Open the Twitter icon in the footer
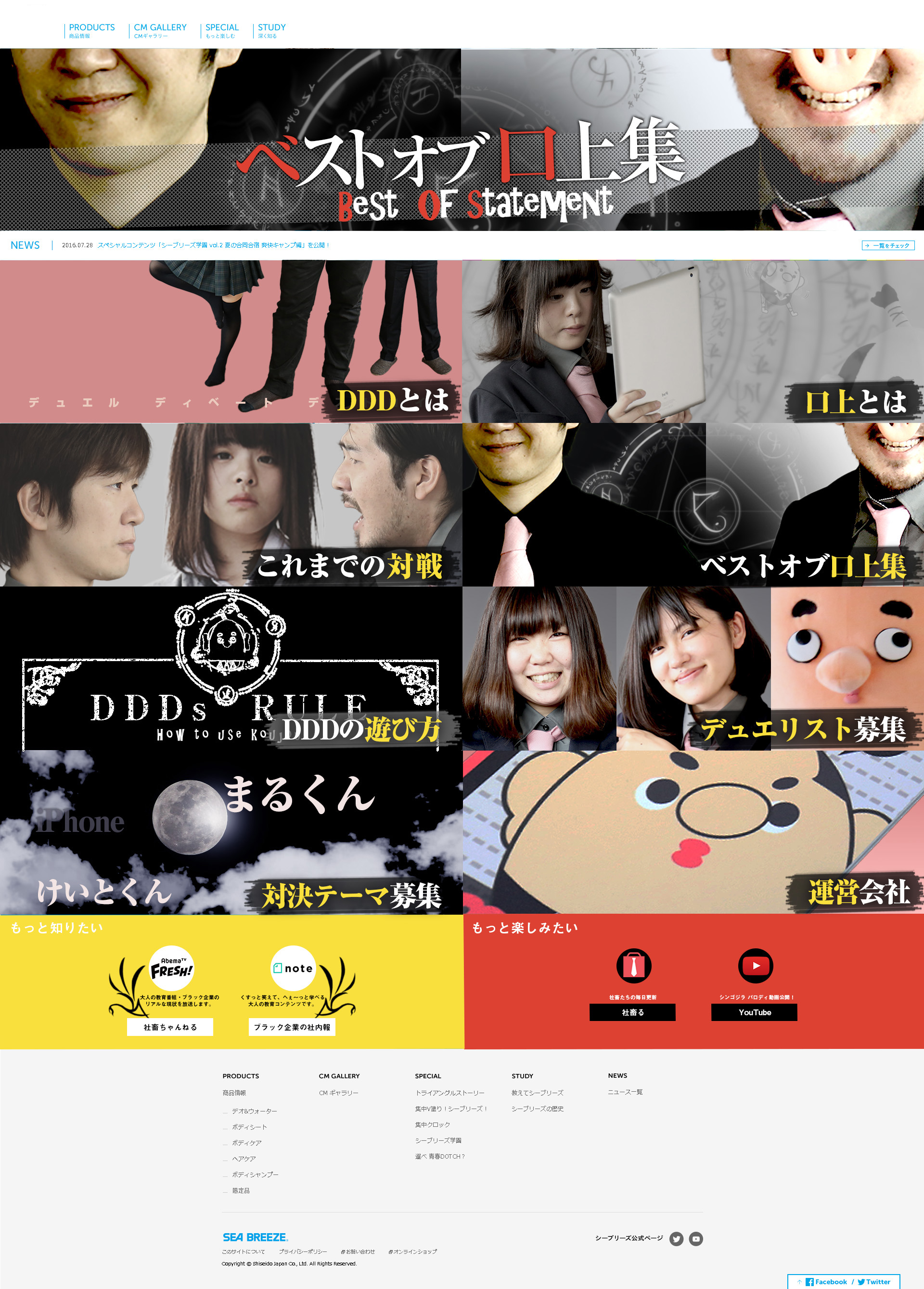 click(676, 1238)
